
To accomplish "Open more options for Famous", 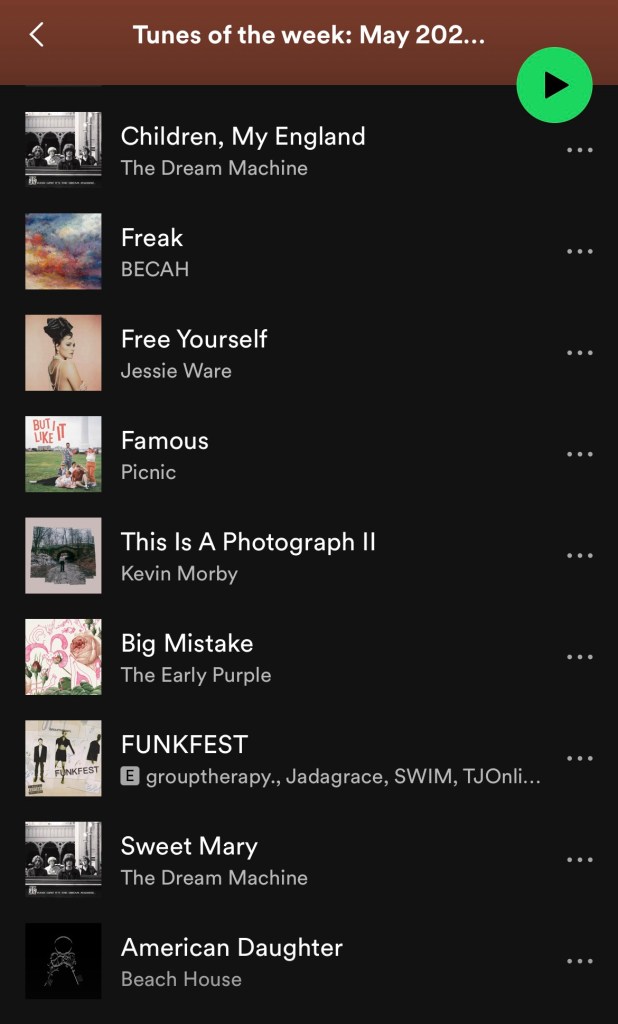I will click(579, 454).
